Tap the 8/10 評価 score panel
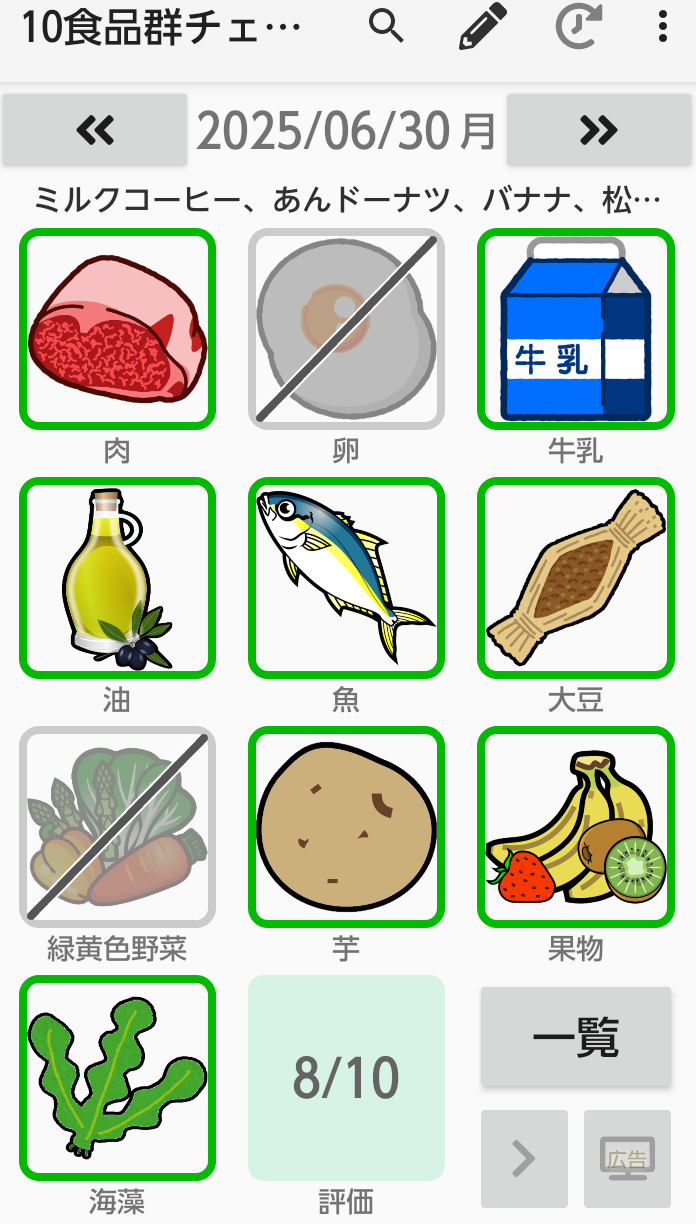Screen dimensions: 696x1225 tap(346, 1078)
